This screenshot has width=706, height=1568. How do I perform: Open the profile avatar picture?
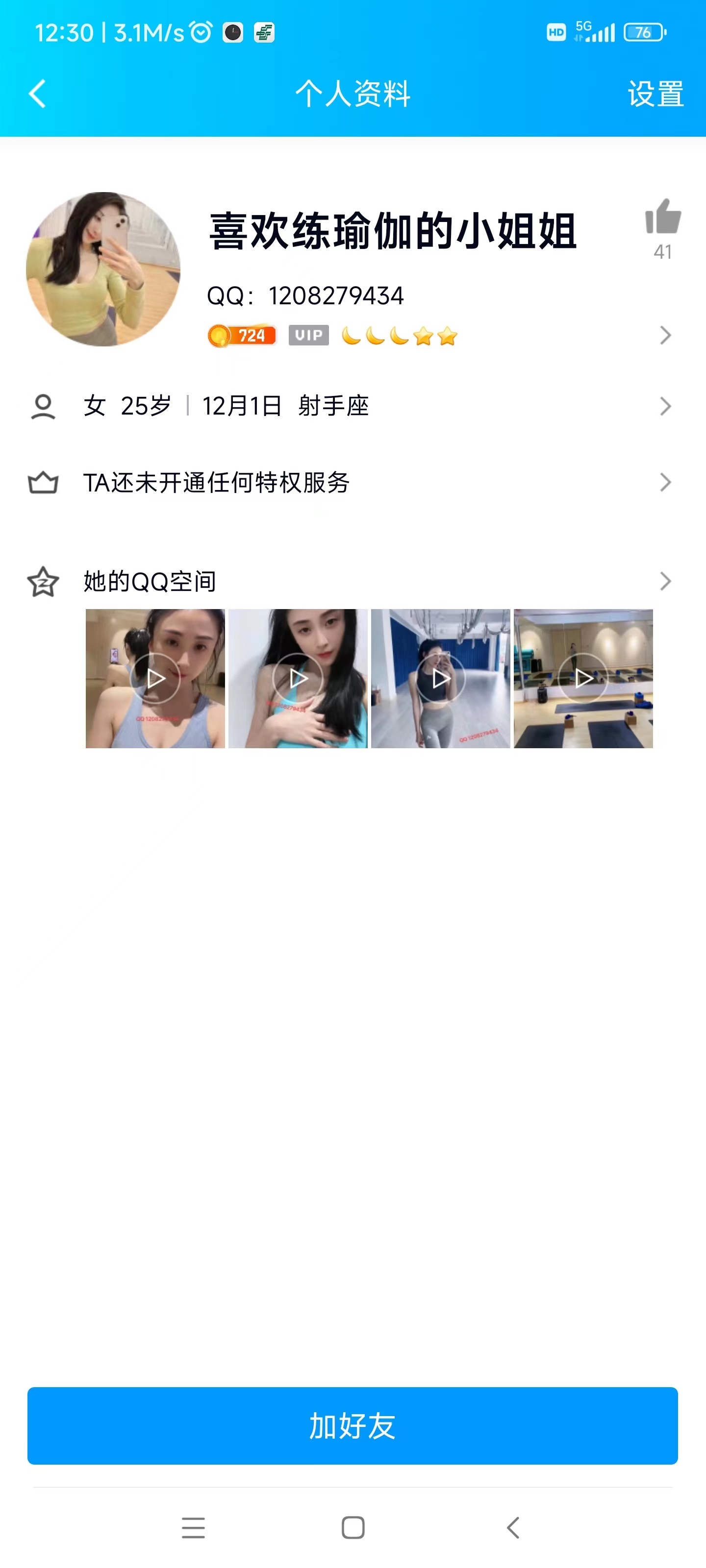tap(103, 269)
